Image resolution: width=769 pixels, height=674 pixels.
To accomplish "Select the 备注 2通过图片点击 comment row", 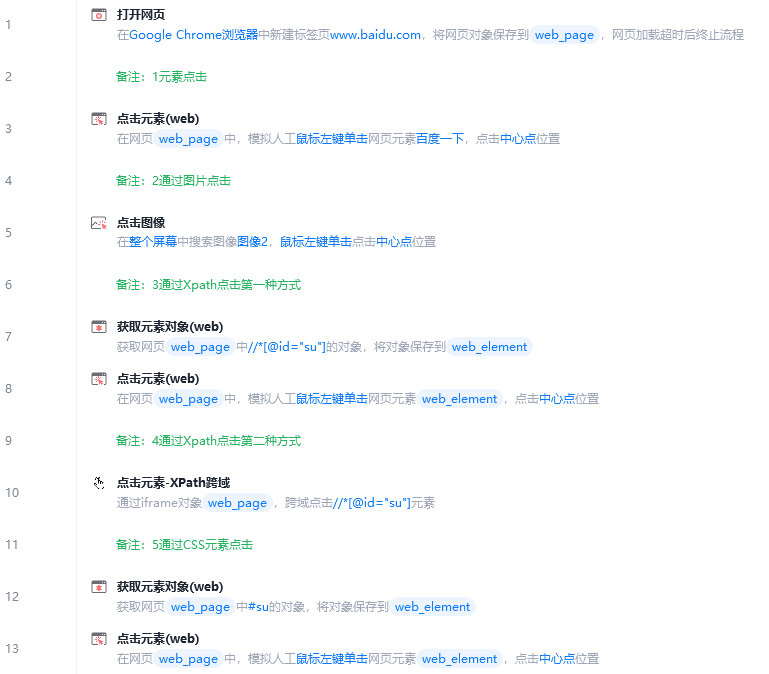I will coord(173,181).
